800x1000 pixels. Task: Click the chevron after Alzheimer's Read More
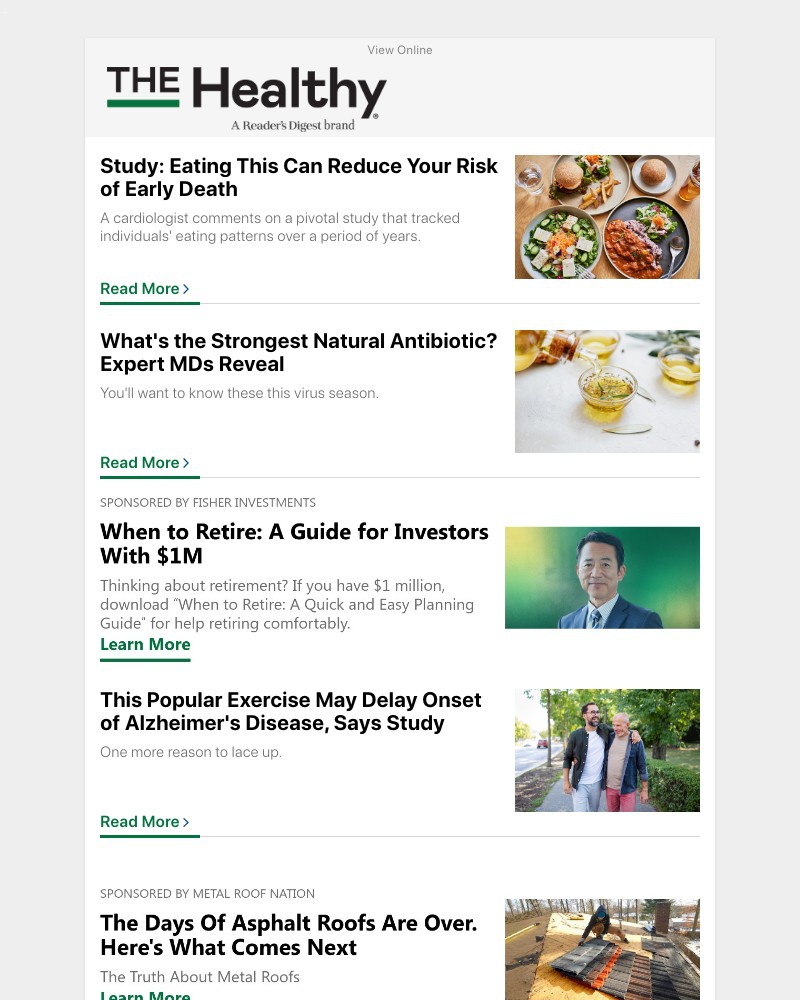click(x=185, y=821)
